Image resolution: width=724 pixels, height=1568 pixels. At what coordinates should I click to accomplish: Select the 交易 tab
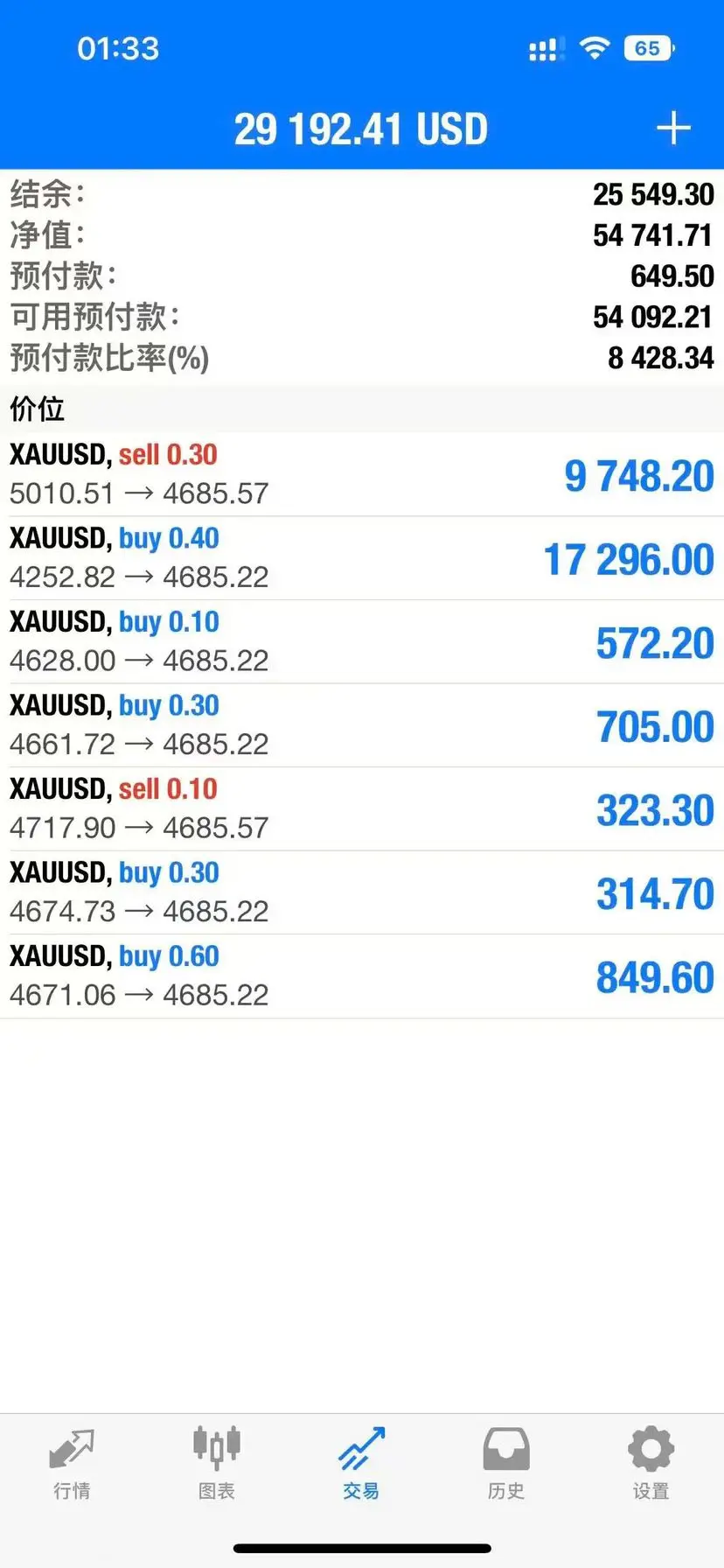[361, 1462]
